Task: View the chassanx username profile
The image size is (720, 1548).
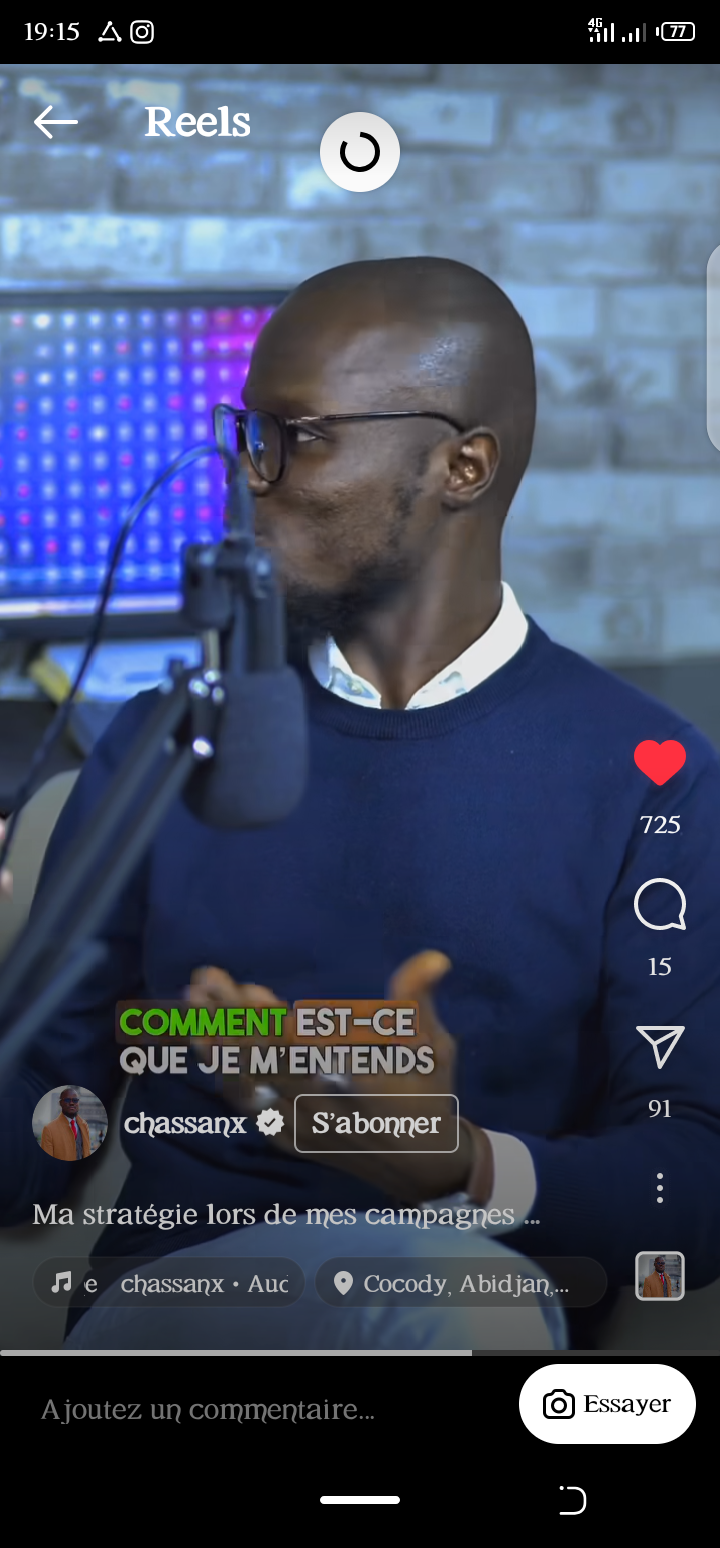Action: click(185, 1123)
